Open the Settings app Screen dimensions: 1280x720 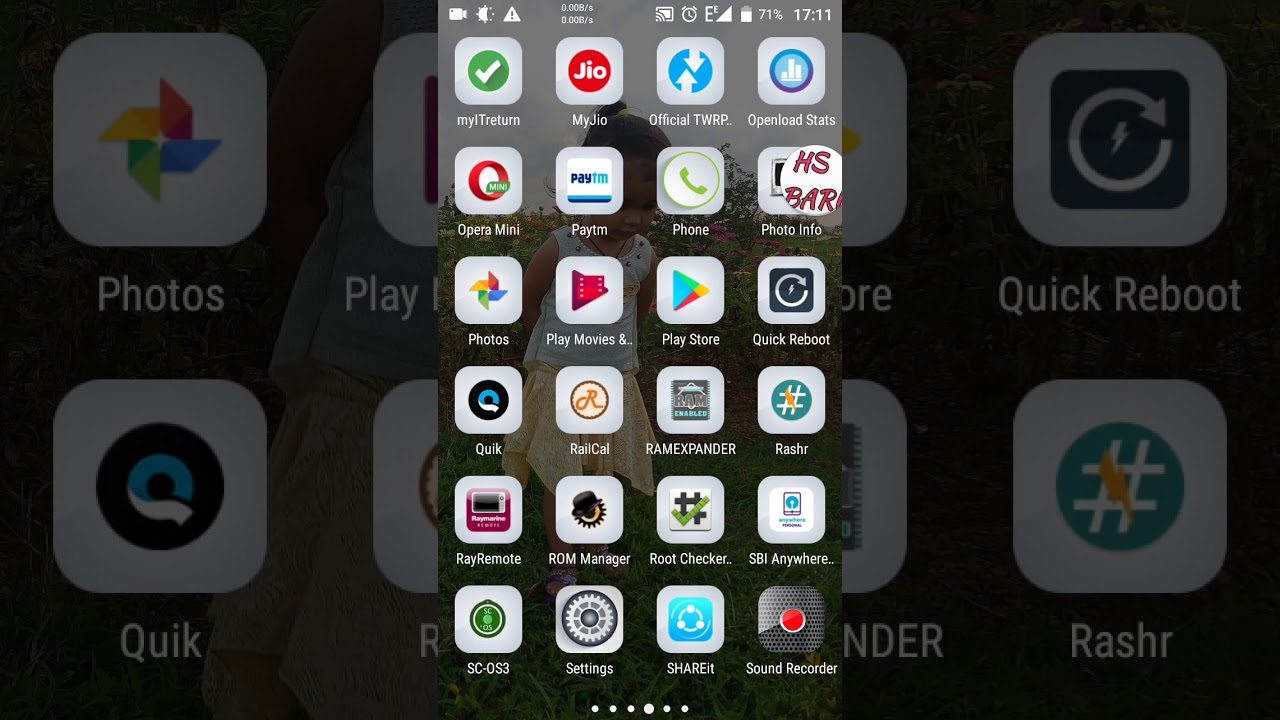(589, 621)
